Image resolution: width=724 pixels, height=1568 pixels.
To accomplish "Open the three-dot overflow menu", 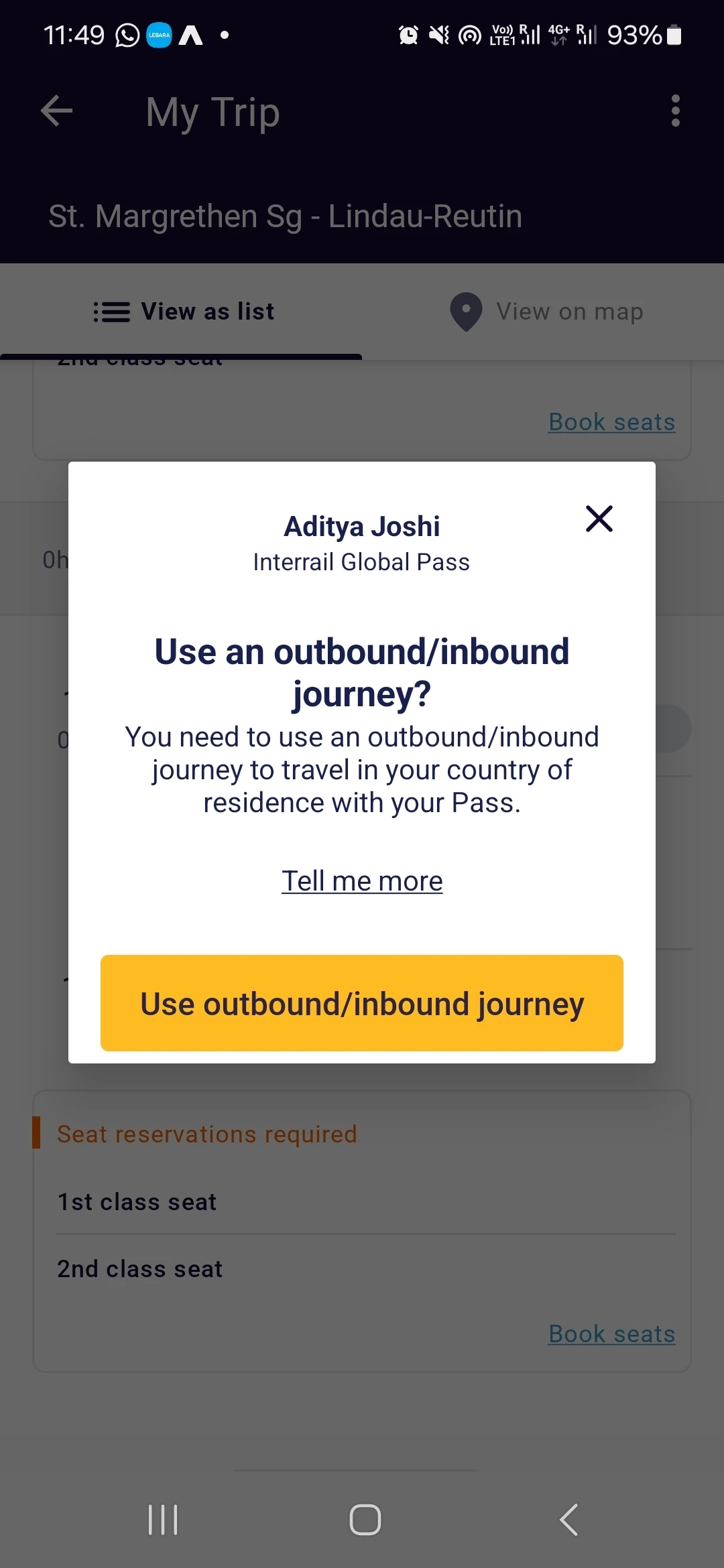I will [675, 111].
